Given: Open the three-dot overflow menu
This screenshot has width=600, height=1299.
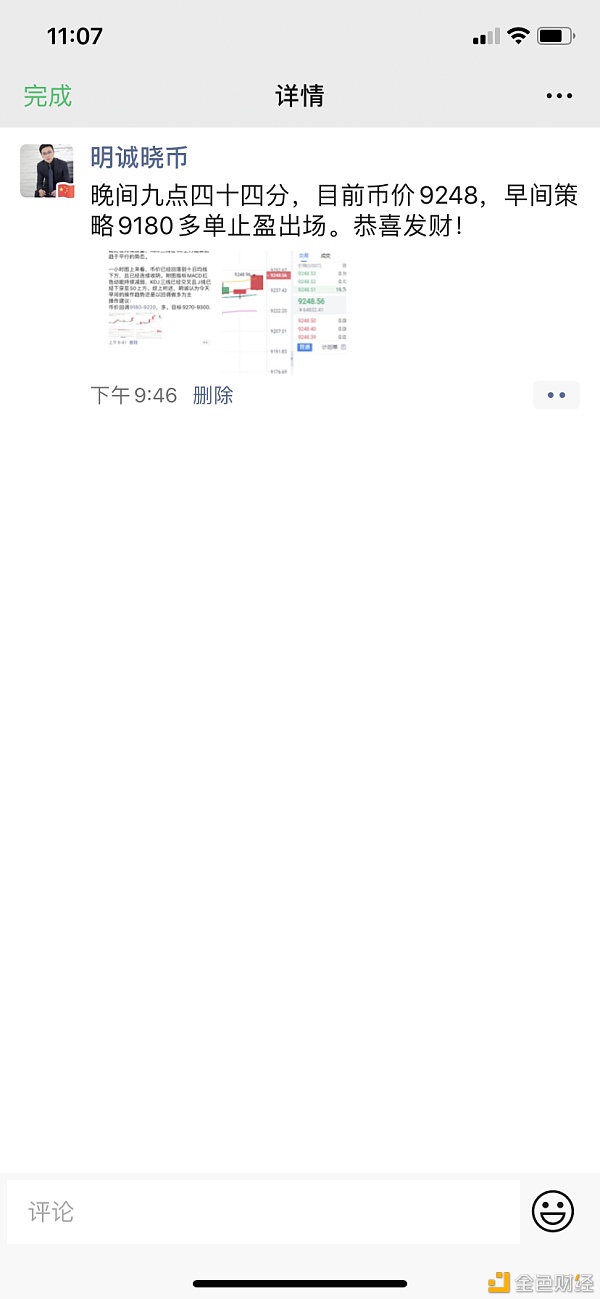Looking at the screenshot, I should pos(559,96).
